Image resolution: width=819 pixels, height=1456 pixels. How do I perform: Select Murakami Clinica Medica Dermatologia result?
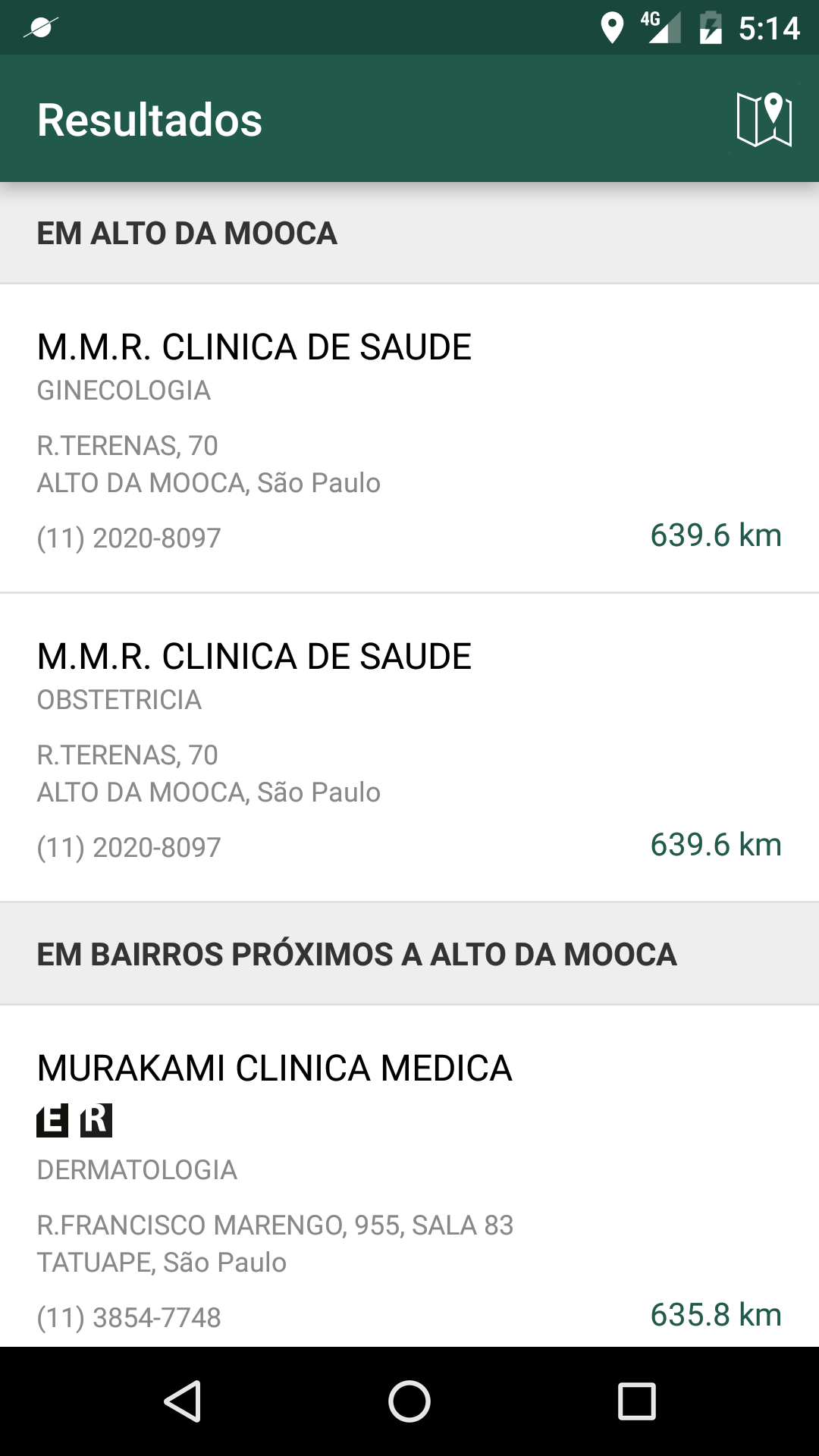pos(409,1183)
